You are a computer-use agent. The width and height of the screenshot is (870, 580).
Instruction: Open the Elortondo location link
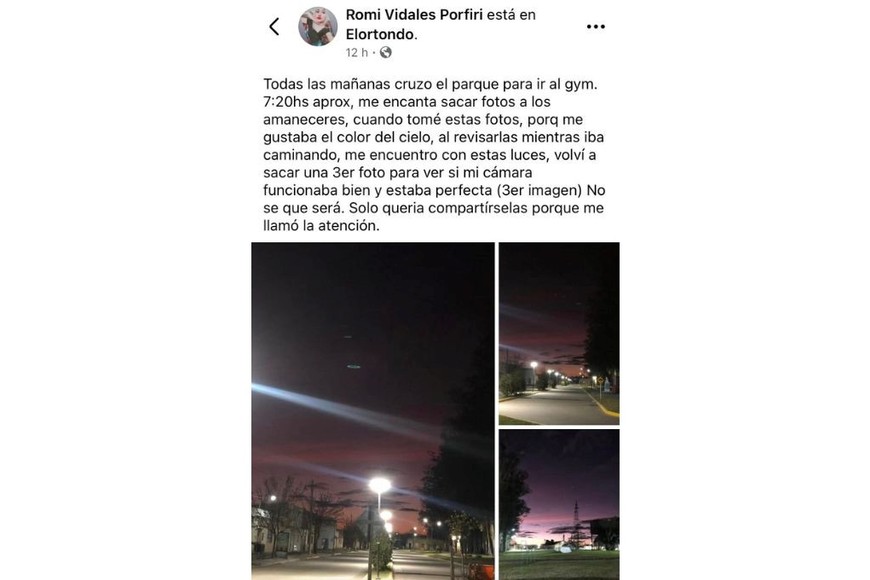[x=379, y=34]
